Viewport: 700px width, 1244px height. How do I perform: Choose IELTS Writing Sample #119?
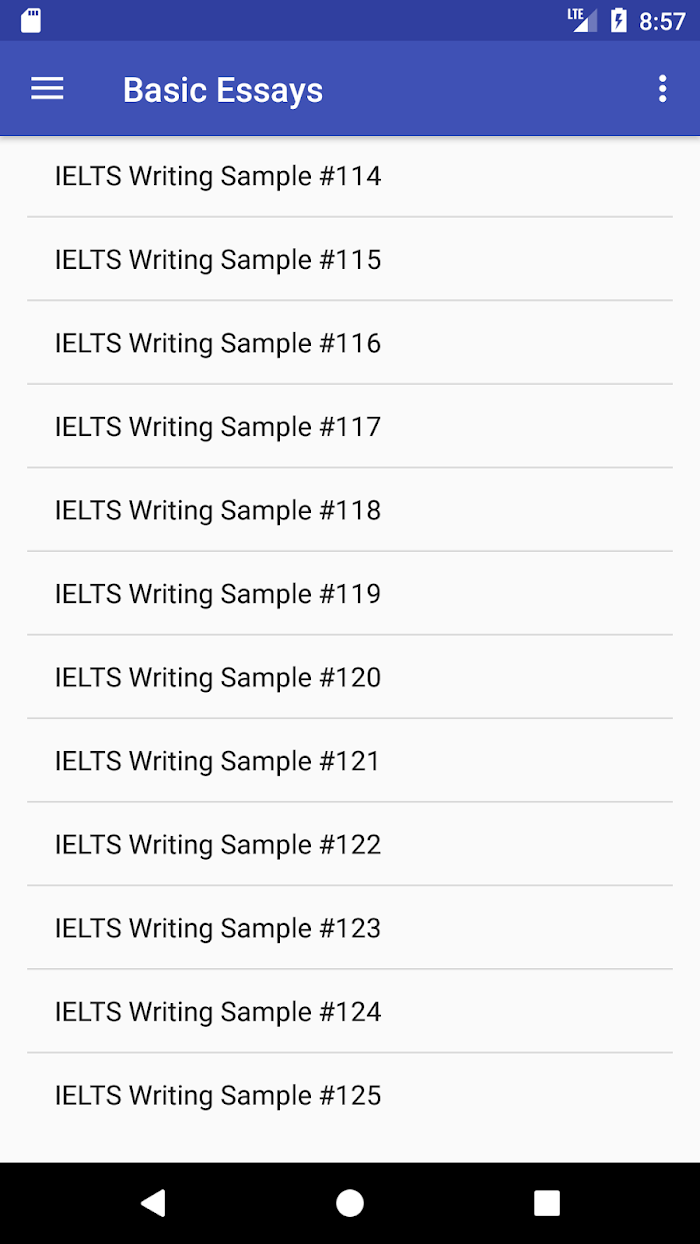[350, 594]
